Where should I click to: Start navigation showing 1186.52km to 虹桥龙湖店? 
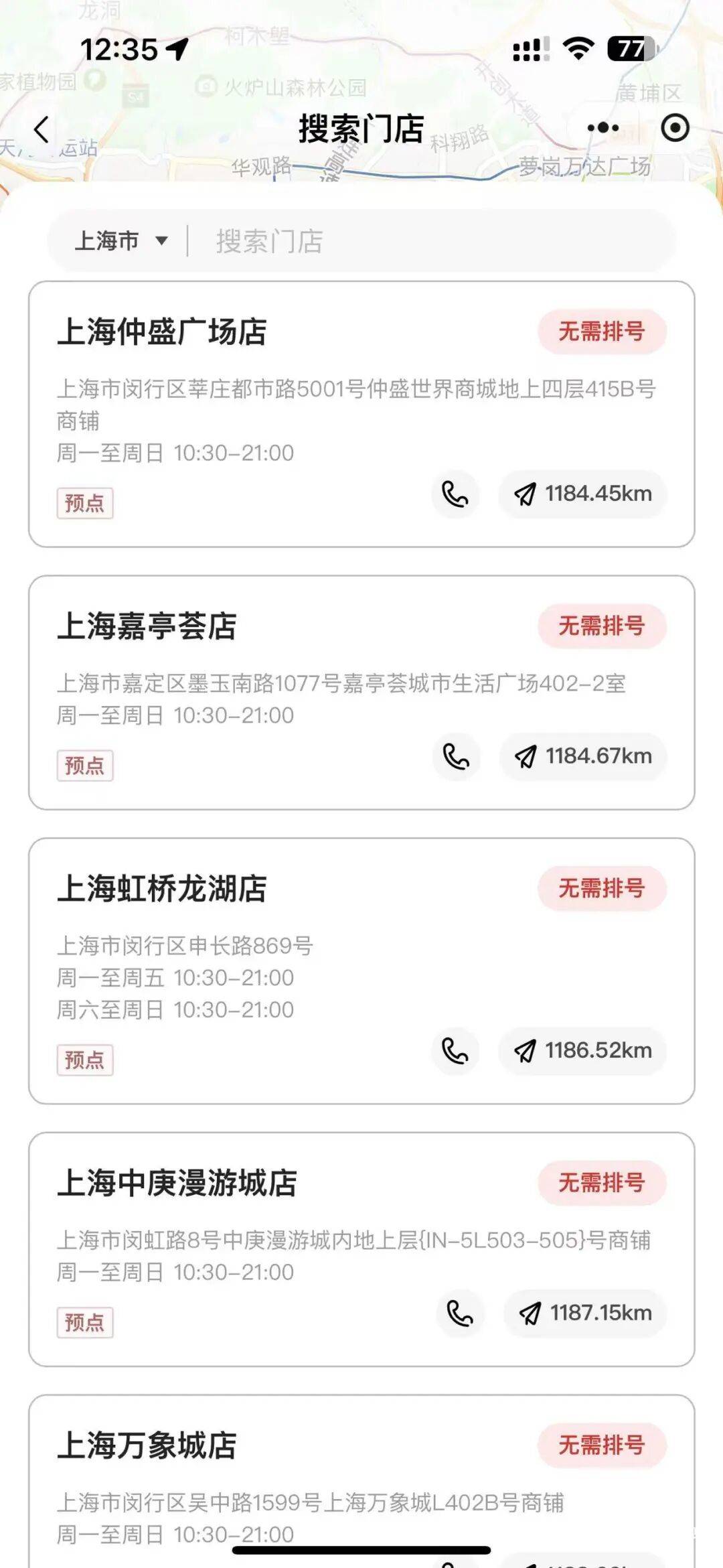pyautogui.click(x=582, y=1050)
